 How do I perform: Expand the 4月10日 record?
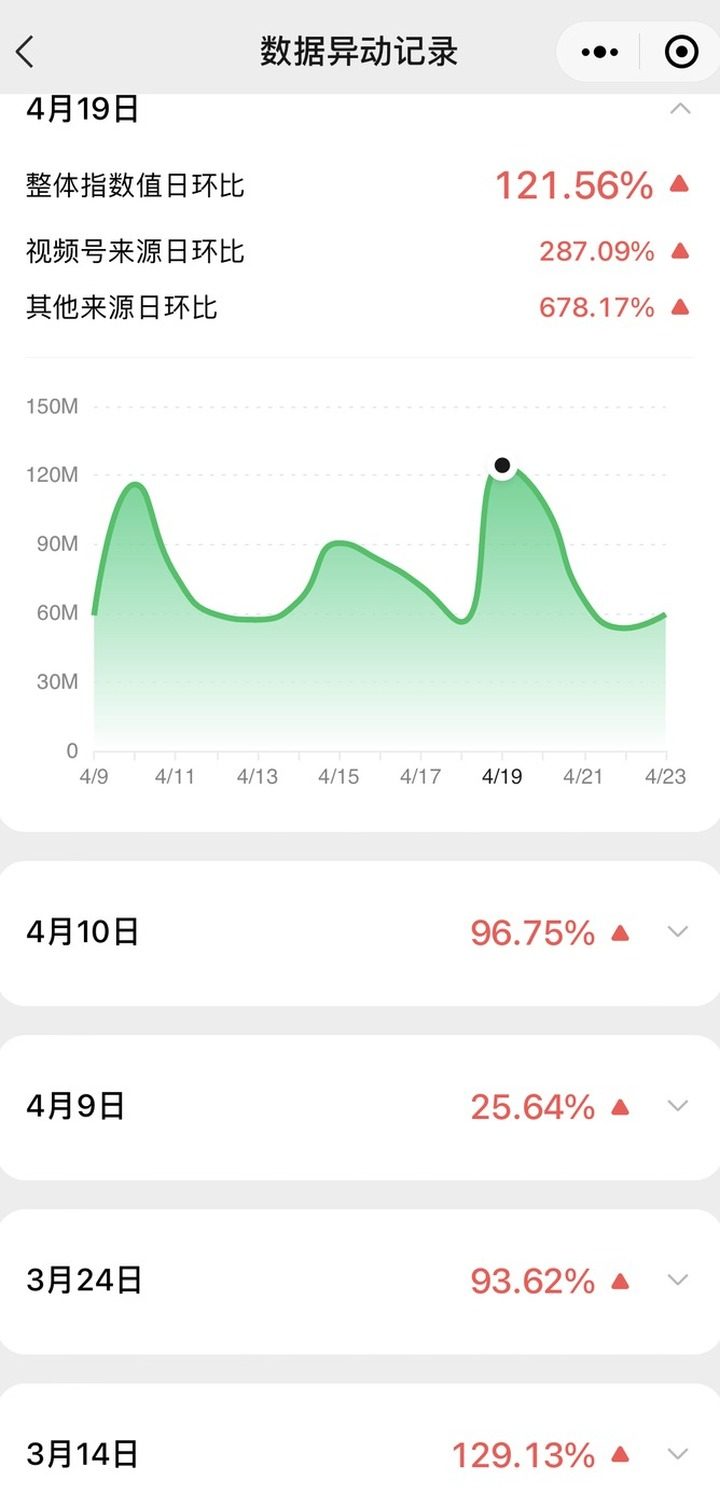[678, 932]
